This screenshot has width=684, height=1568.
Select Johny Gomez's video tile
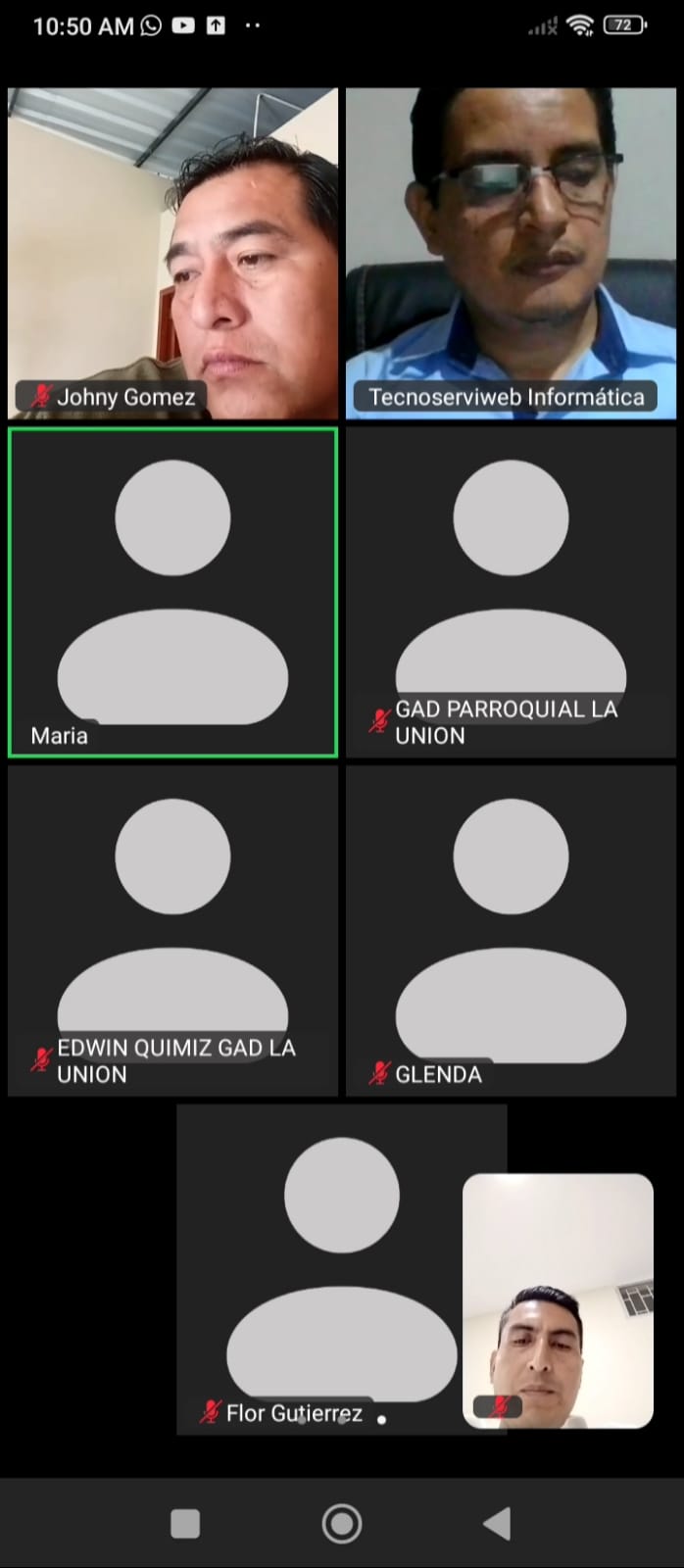172,253
